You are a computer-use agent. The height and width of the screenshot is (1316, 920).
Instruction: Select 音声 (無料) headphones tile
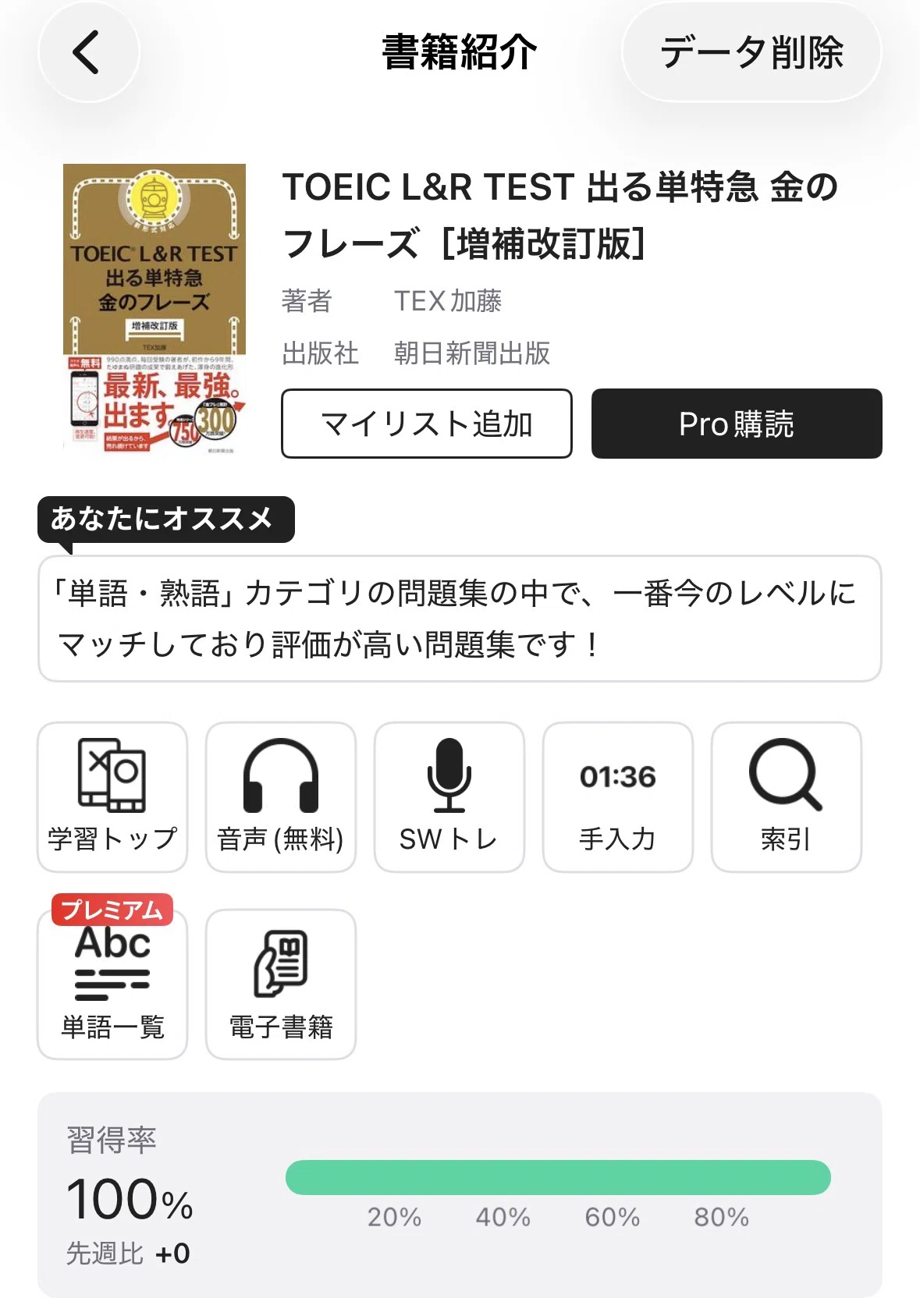pyautogui.click(x=281, y=796)
